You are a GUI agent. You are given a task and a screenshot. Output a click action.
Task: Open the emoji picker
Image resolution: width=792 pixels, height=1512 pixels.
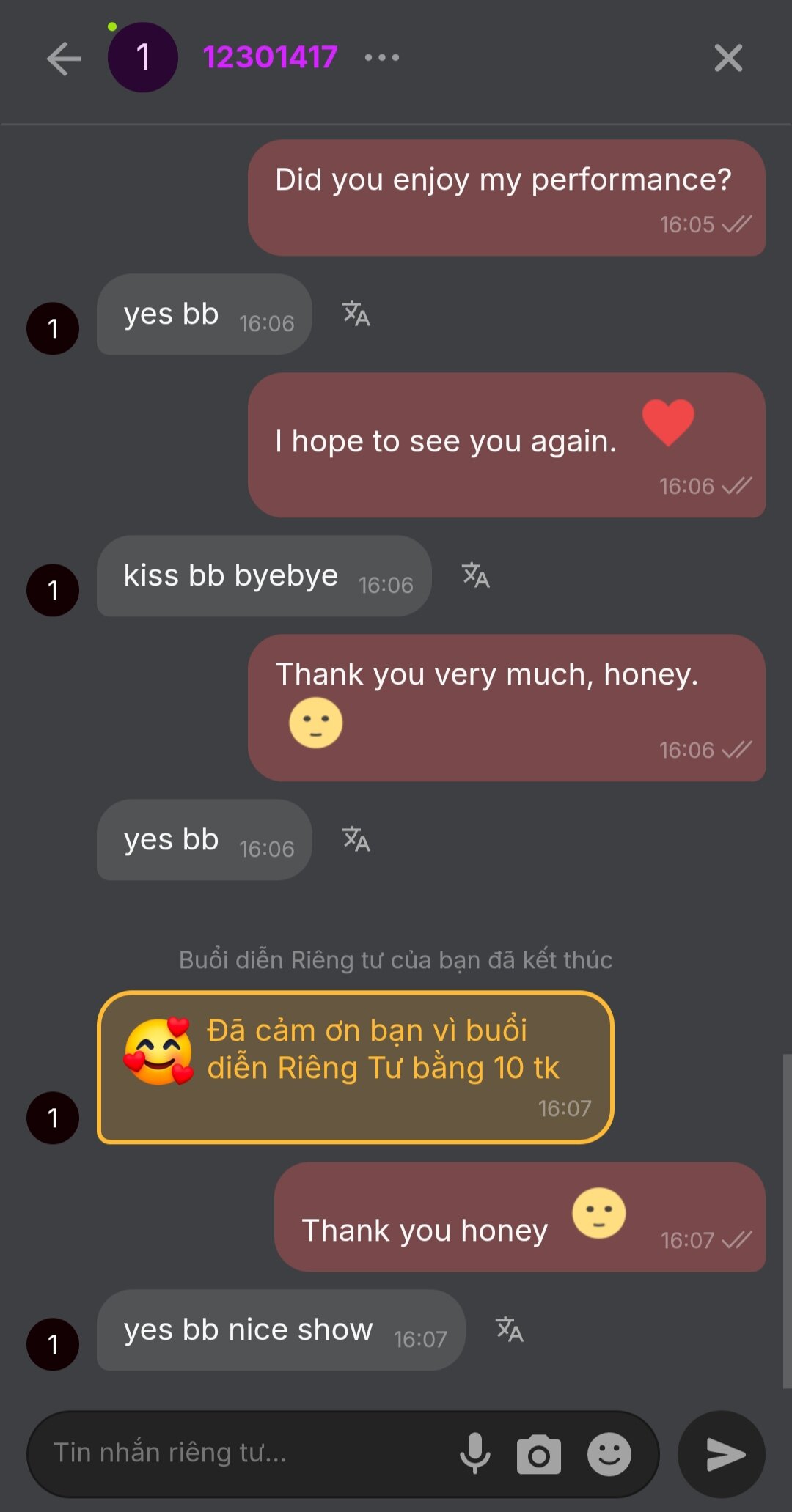(x=609, y=1454)
